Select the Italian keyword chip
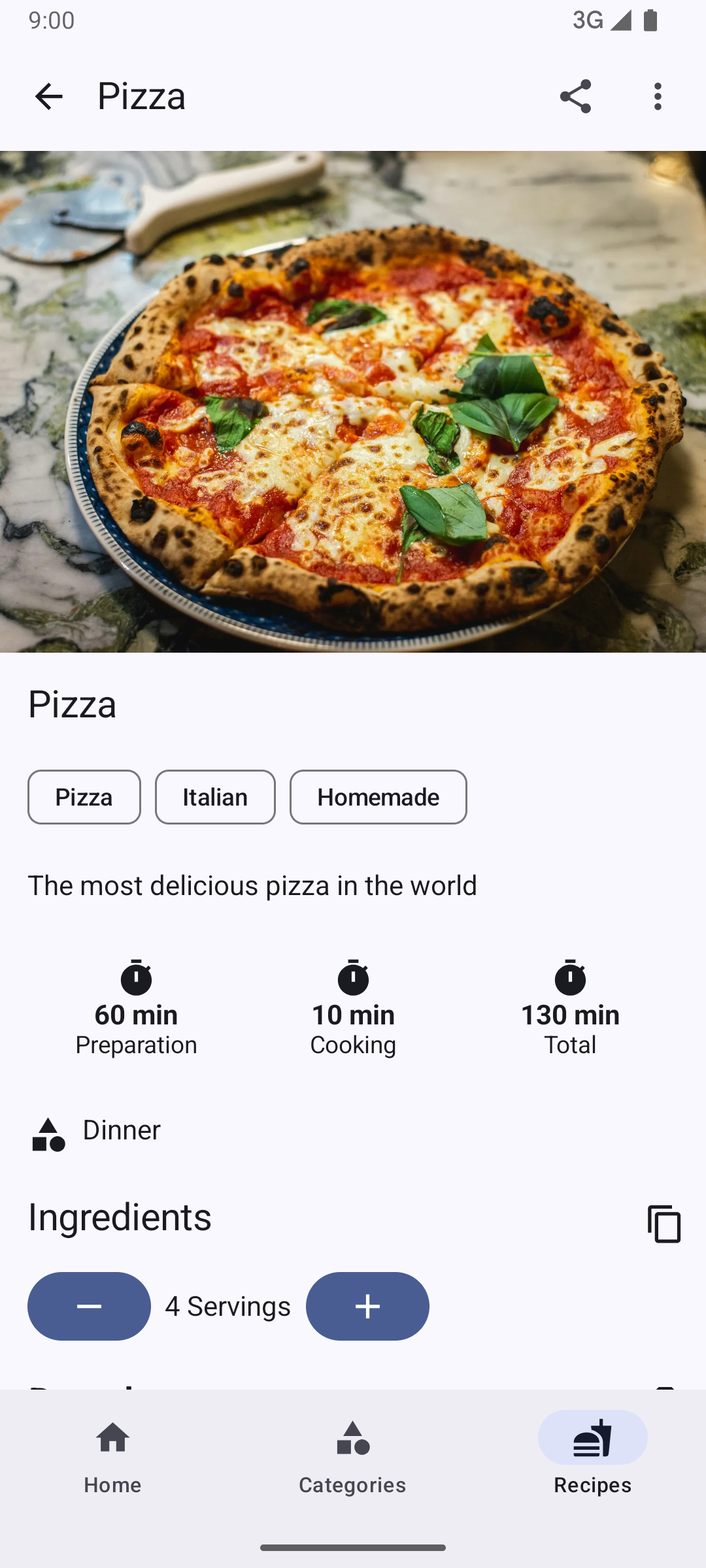This screenshot has height=1568, width=706. [x=215, y=797]
